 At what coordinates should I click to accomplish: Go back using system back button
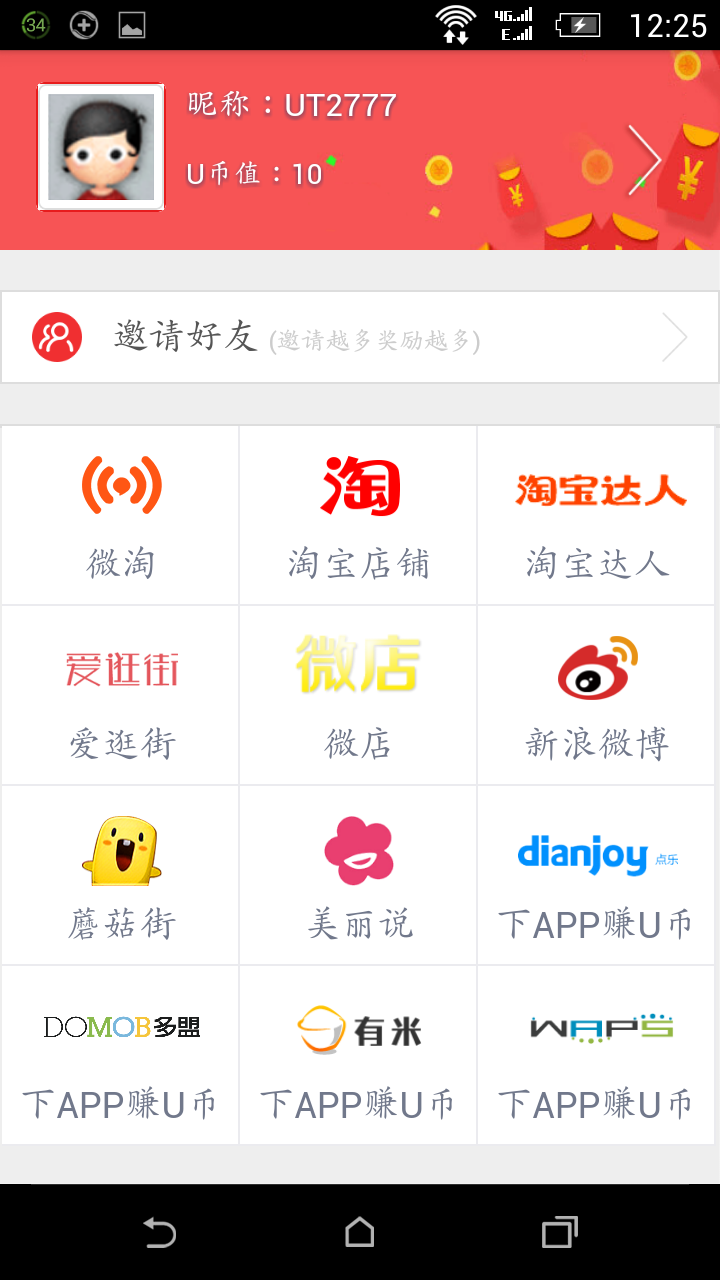tap(159, 1232)
